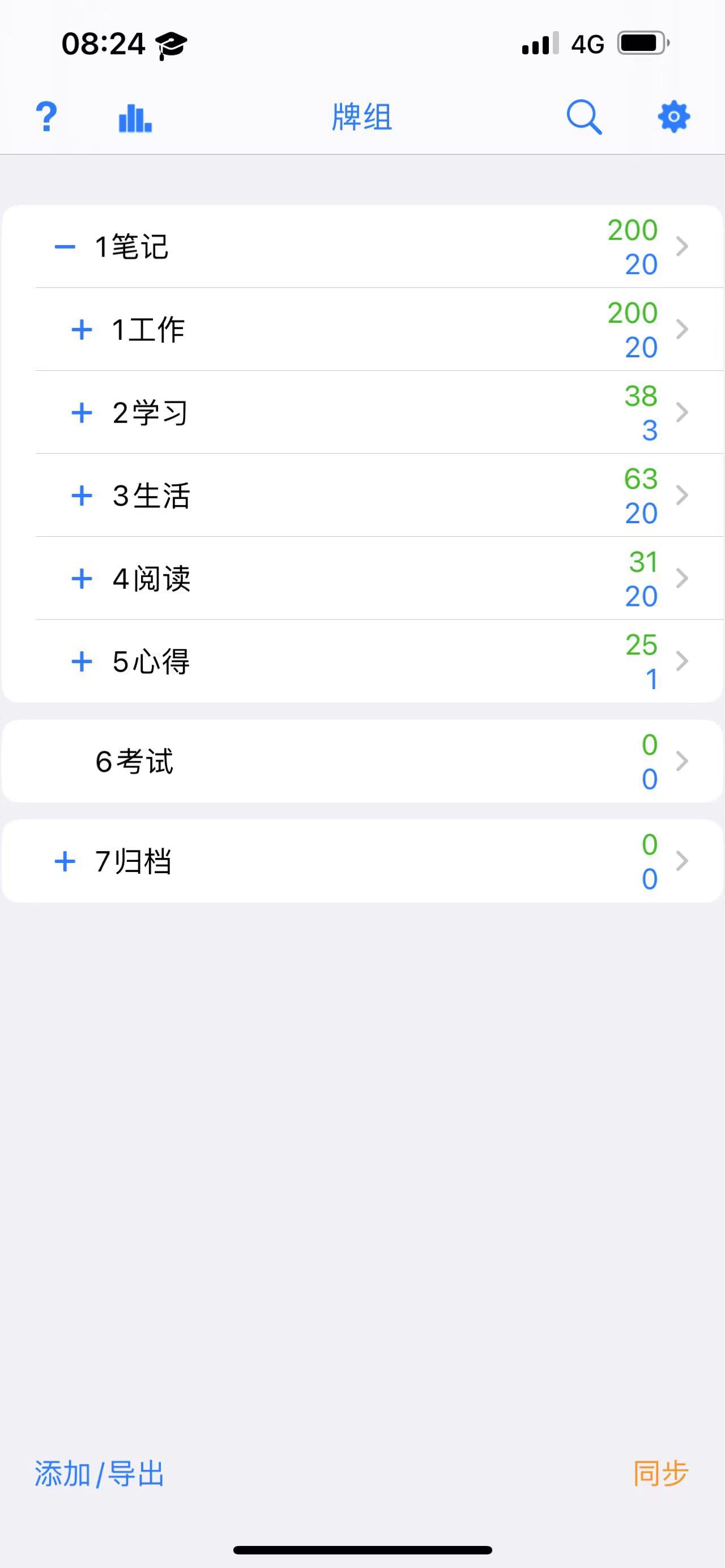Tap 同步 to sync decks

point(660,1473)
